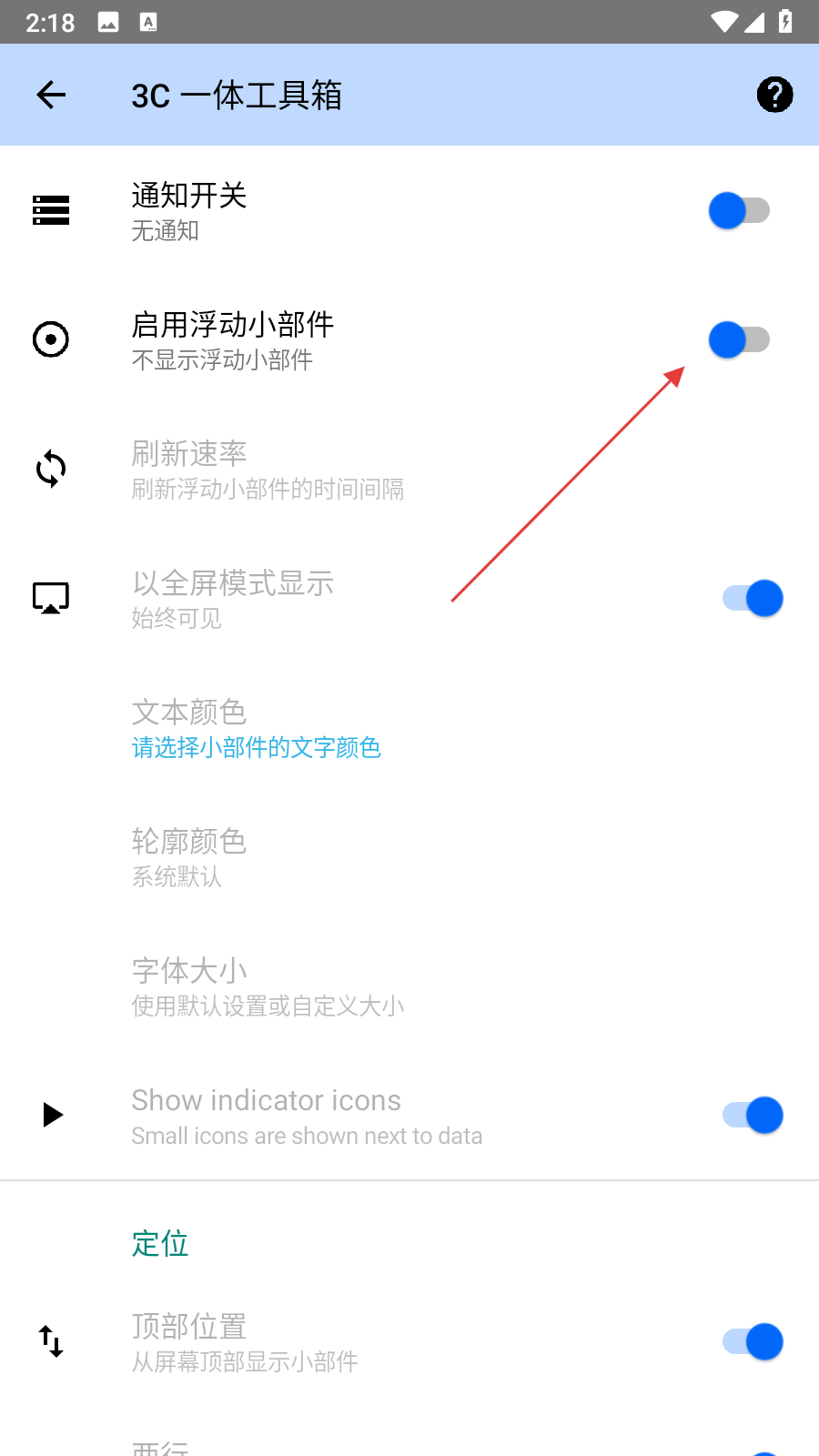
Task: Go back using the top-left arrow
Action: [x=52, y=95]
